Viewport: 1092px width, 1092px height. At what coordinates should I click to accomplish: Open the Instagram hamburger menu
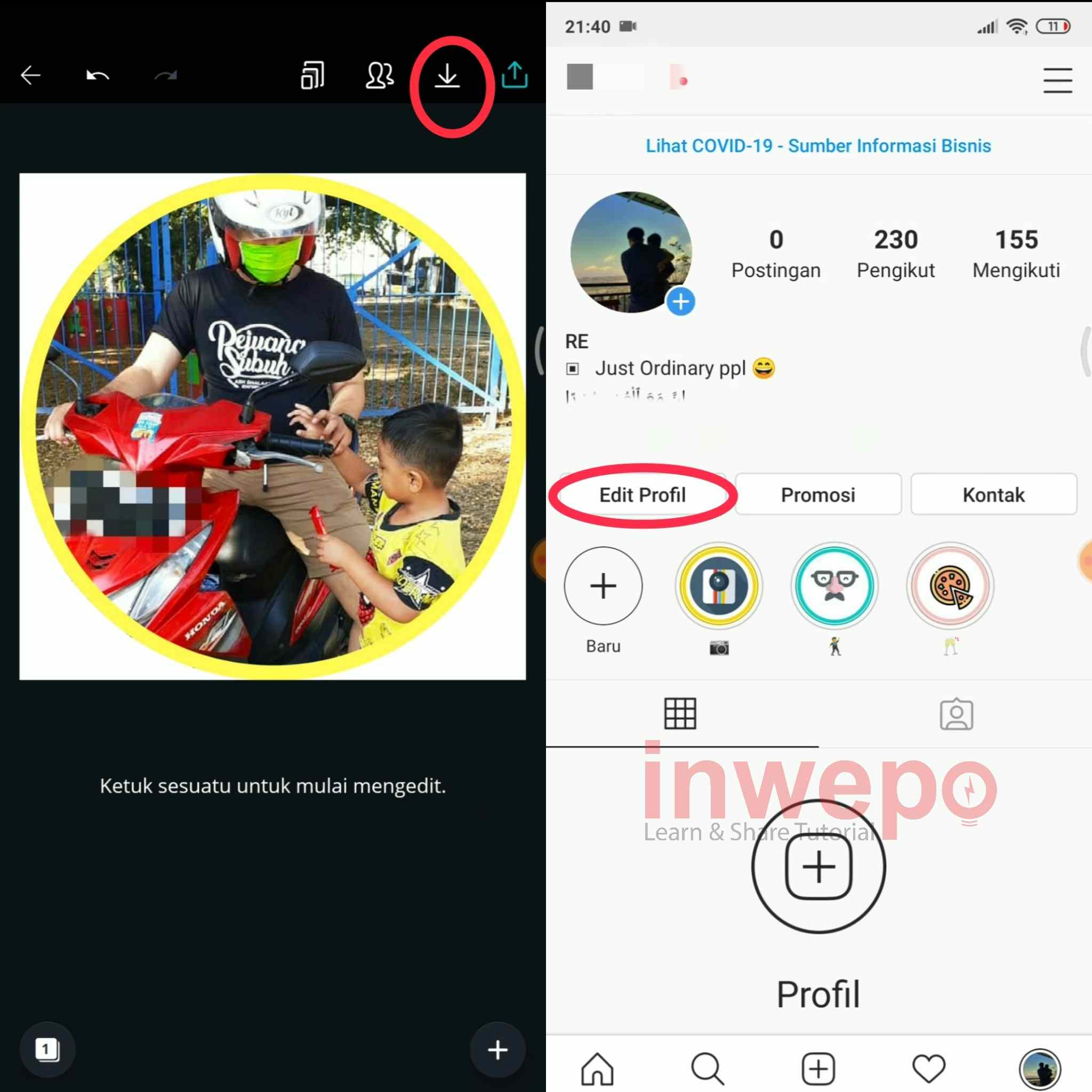tap(1057, 79)
